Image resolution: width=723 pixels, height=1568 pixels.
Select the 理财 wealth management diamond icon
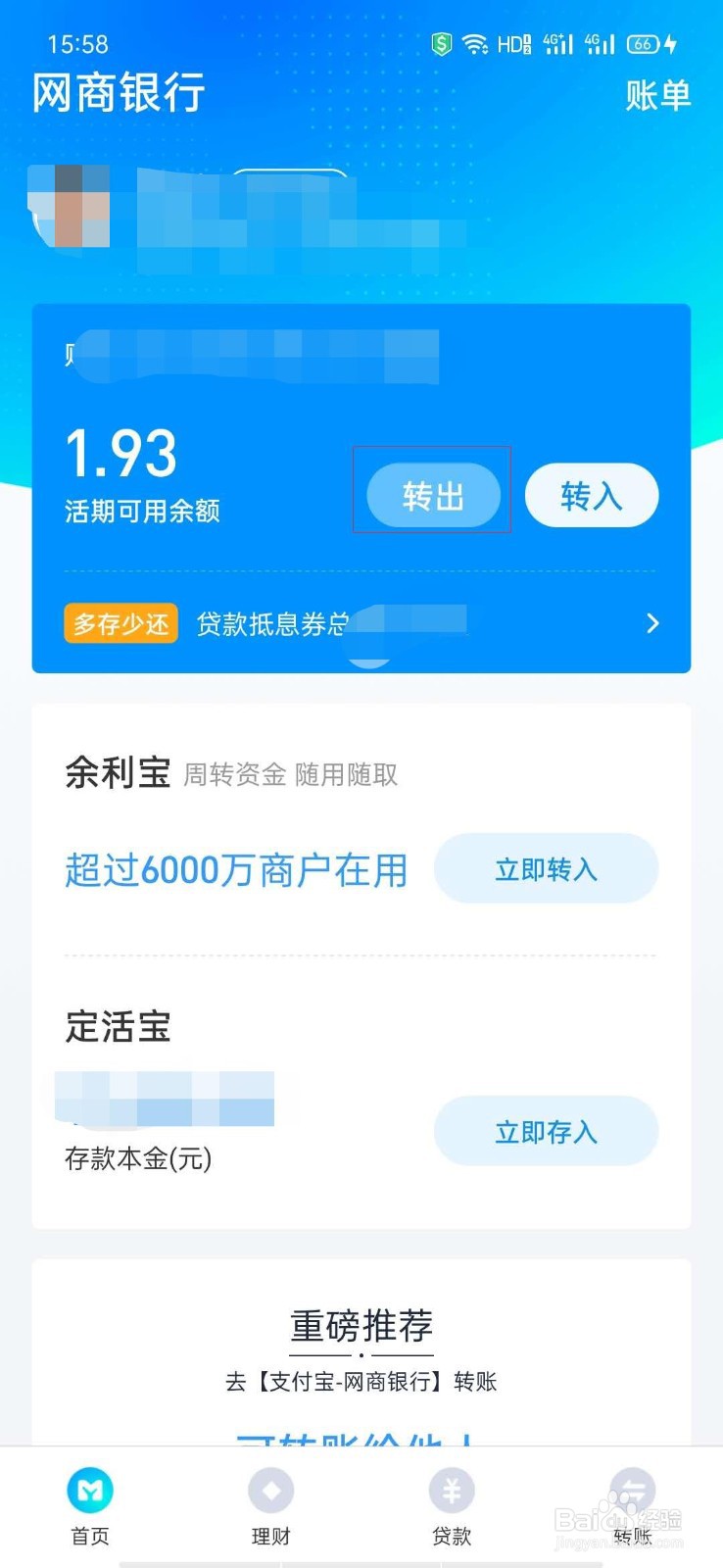[x=270, y=1491]
